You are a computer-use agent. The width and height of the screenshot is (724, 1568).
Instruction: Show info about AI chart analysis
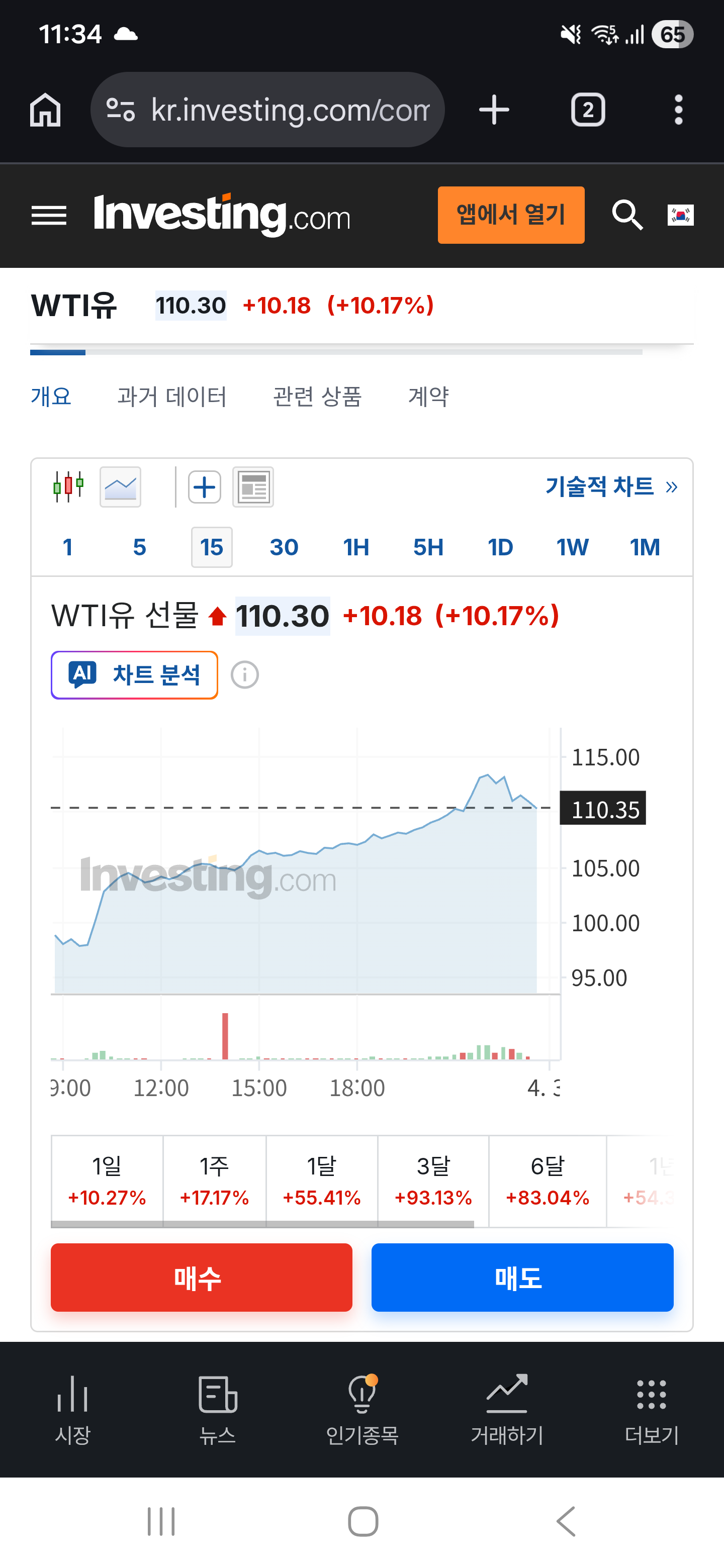[245, 674]
